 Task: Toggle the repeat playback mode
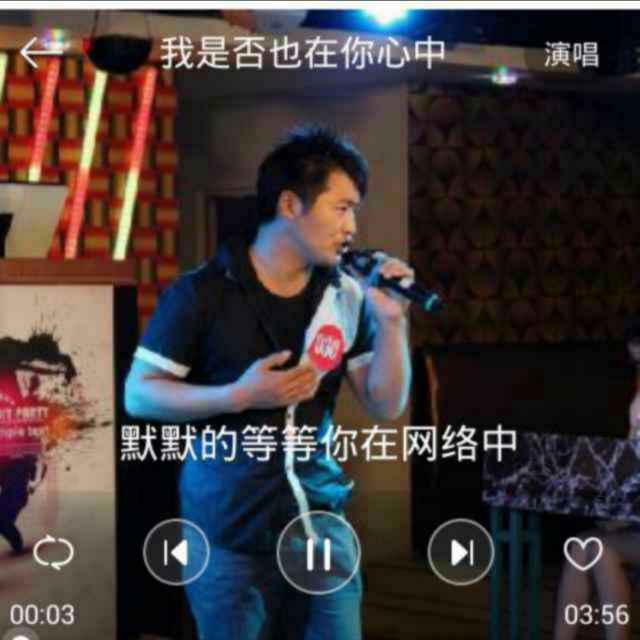(53, 552)
